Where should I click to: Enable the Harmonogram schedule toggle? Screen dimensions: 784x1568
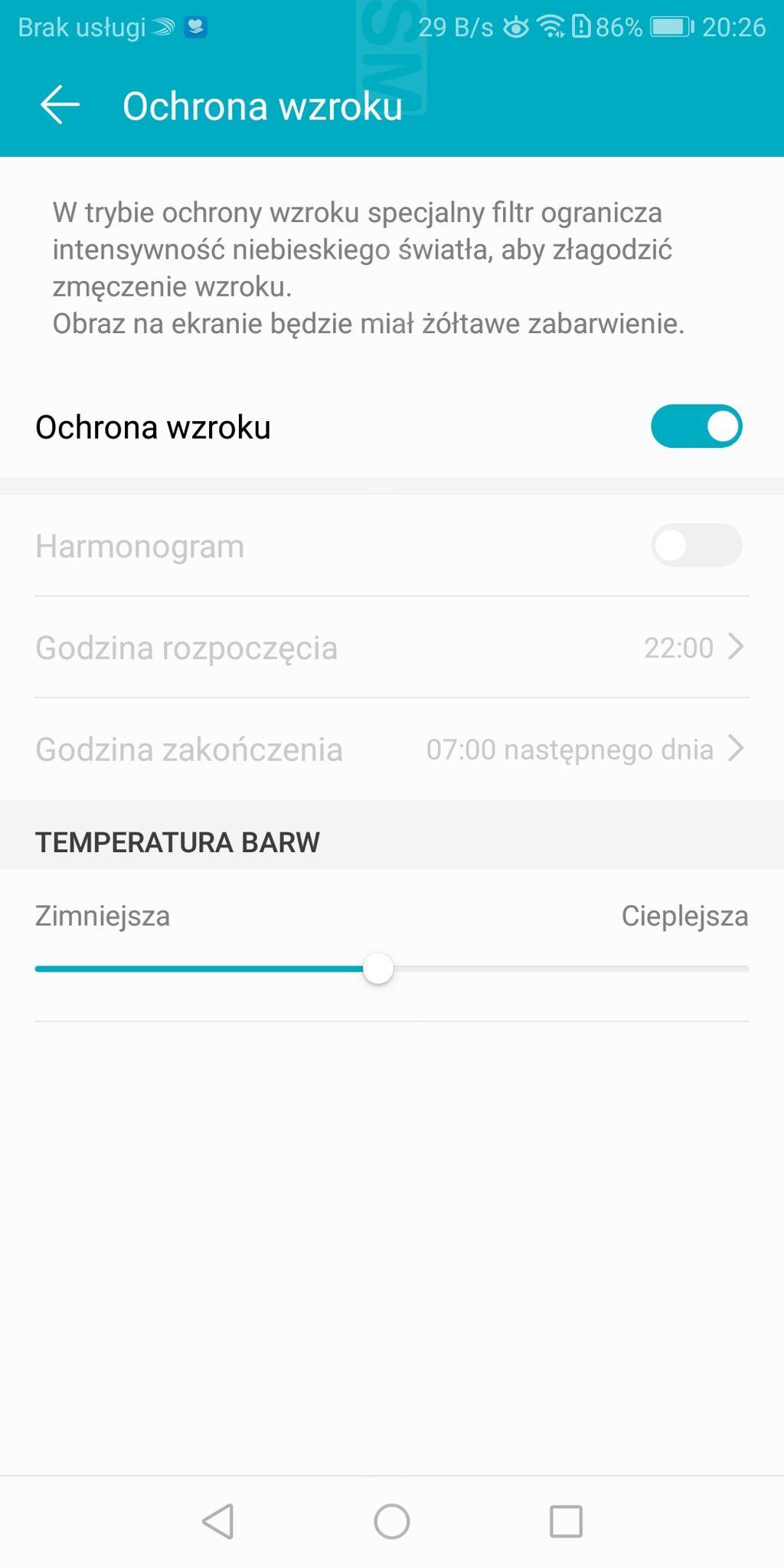[x=696, y=546]
